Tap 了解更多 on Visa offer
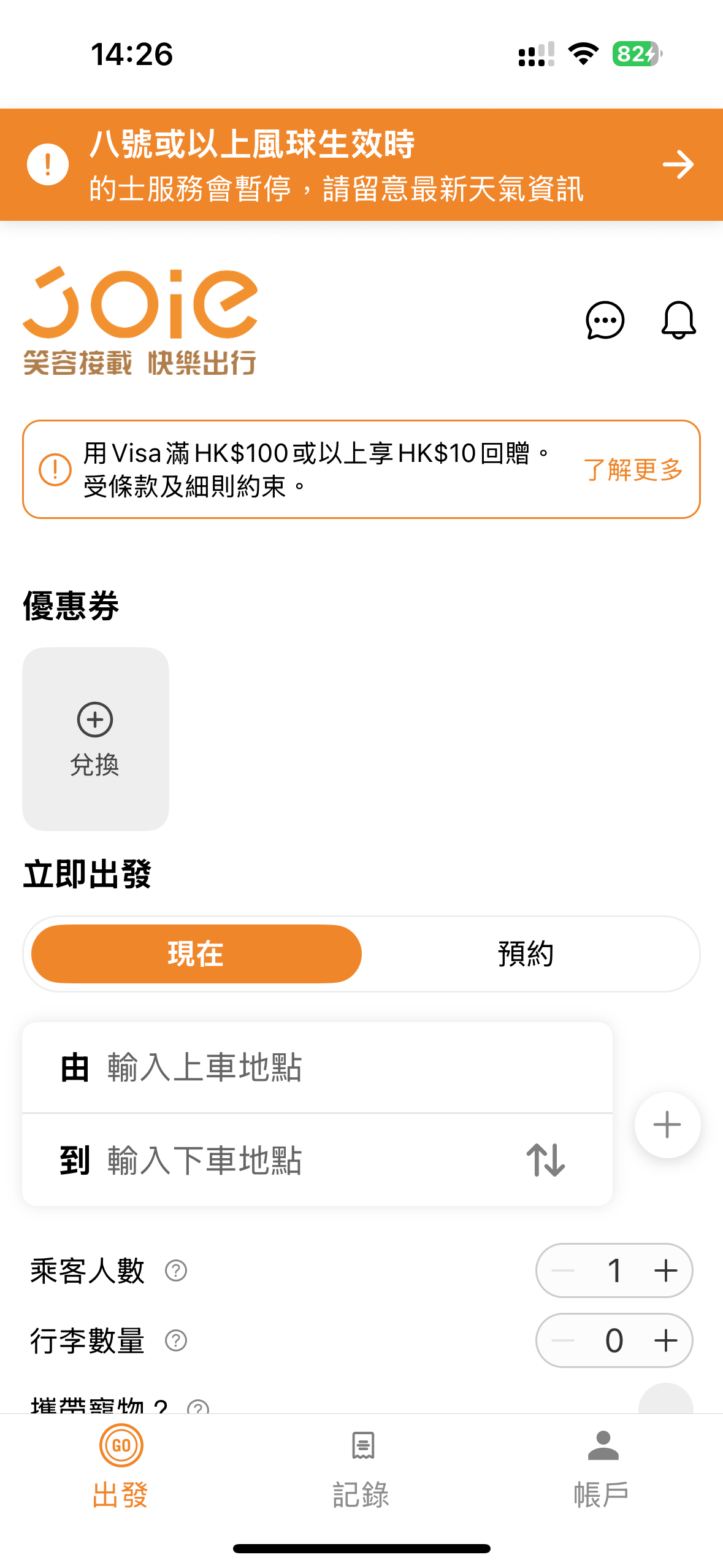This screenshot has width=723, height=1568. click(x=633, y=470)
